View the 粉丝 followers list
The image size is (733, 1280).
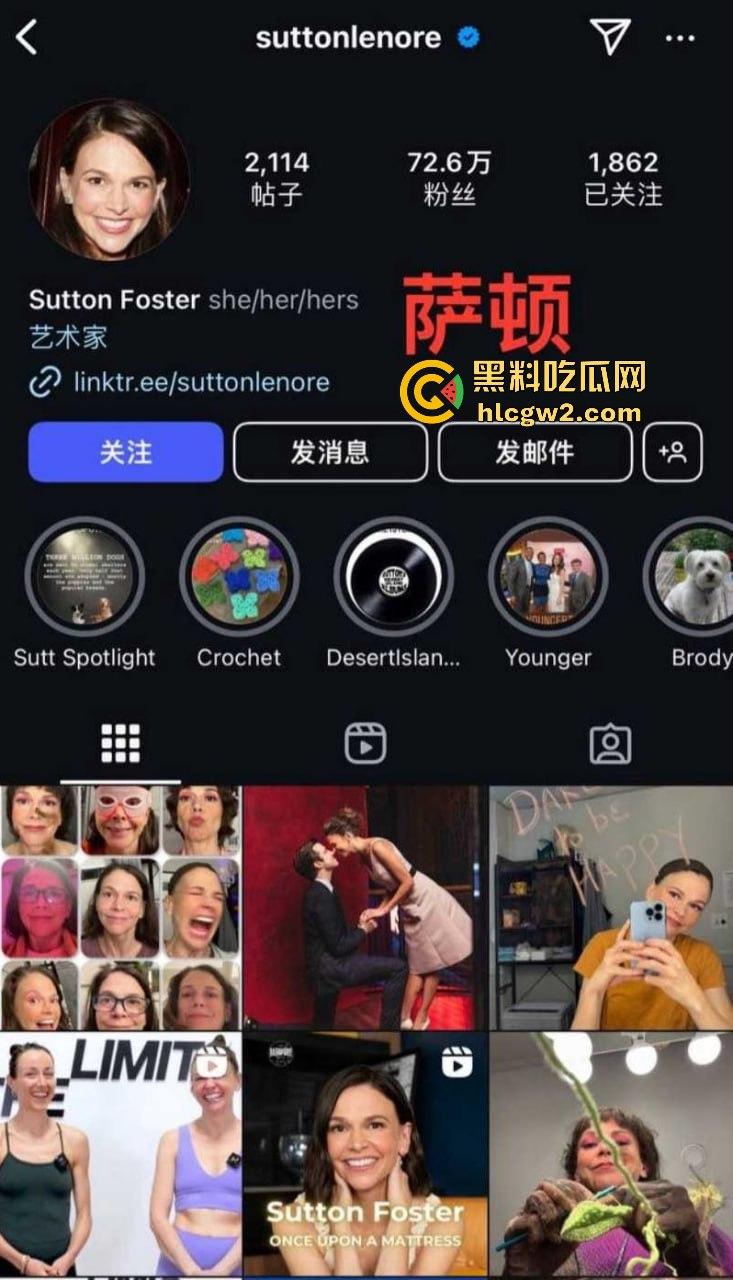coord(448,176)
